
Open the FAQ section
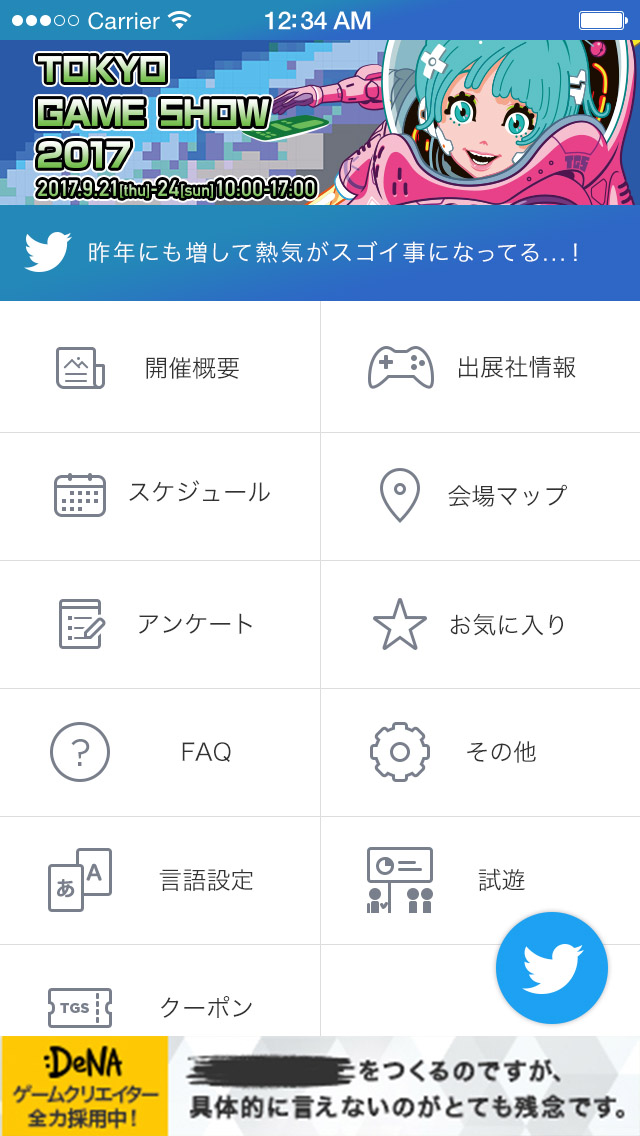160,752
